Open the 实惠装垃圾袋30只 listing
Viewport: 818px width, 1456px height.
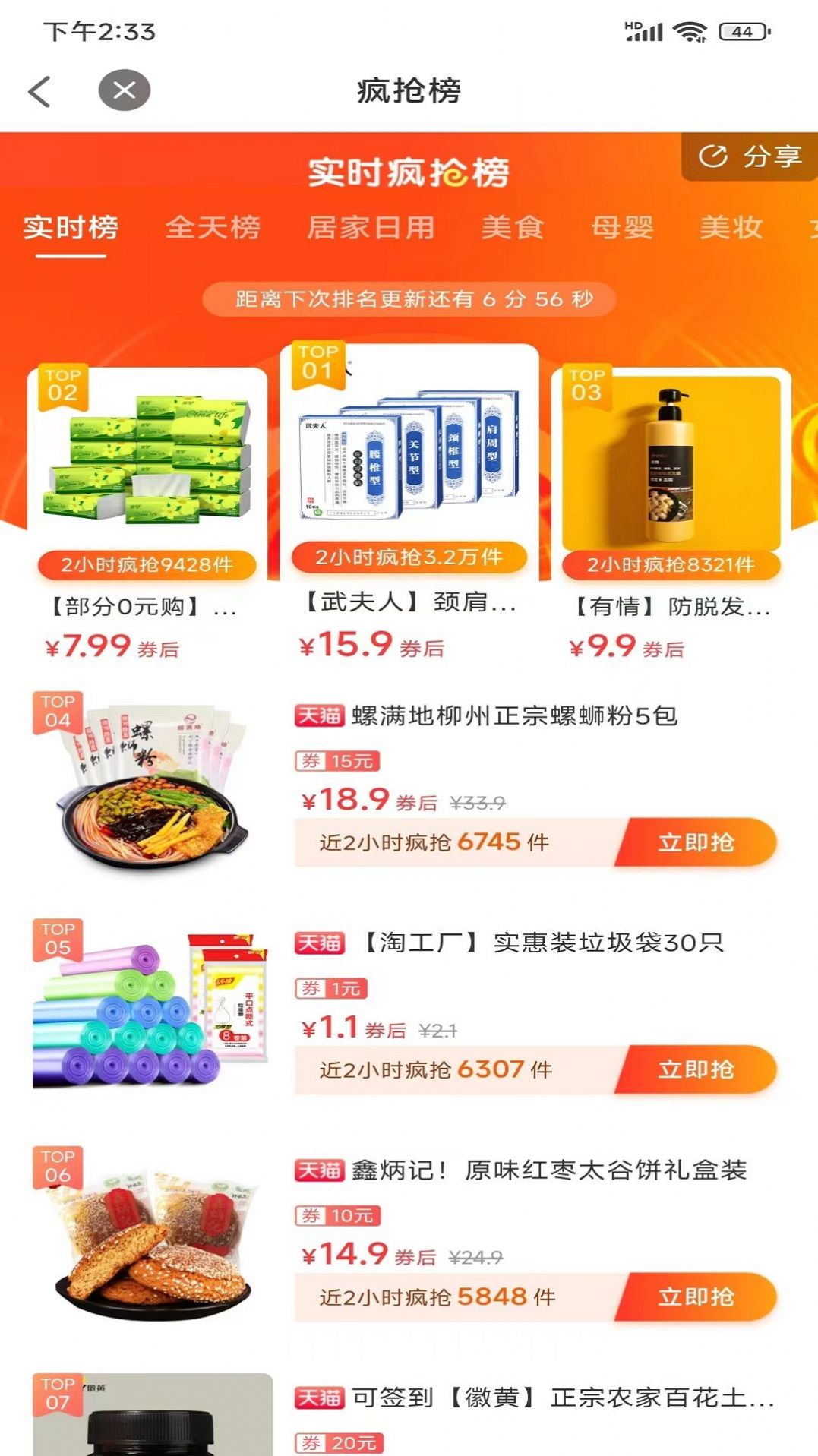[x=539, y=943]
